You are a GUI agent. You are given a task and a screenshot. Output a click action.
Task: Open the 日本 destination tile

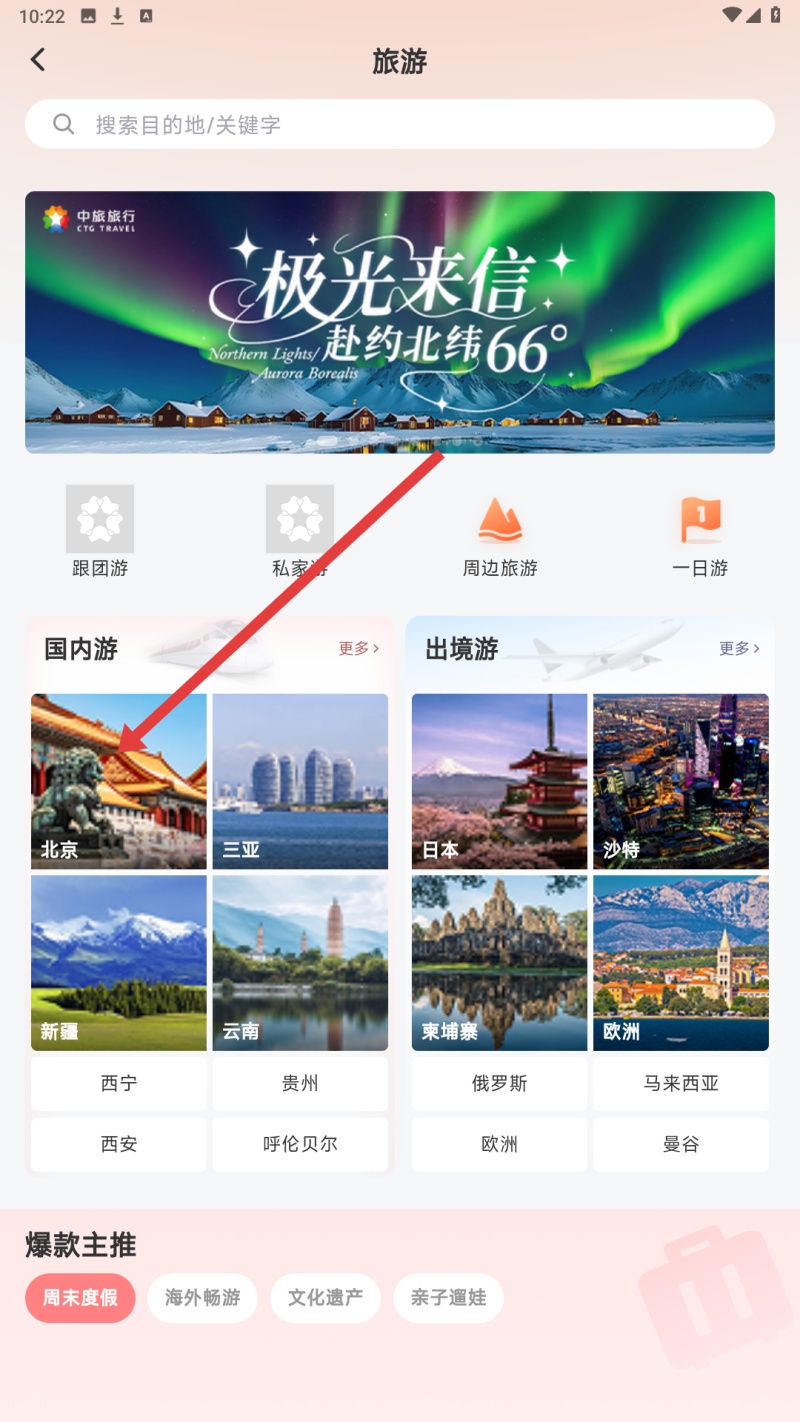499,781
